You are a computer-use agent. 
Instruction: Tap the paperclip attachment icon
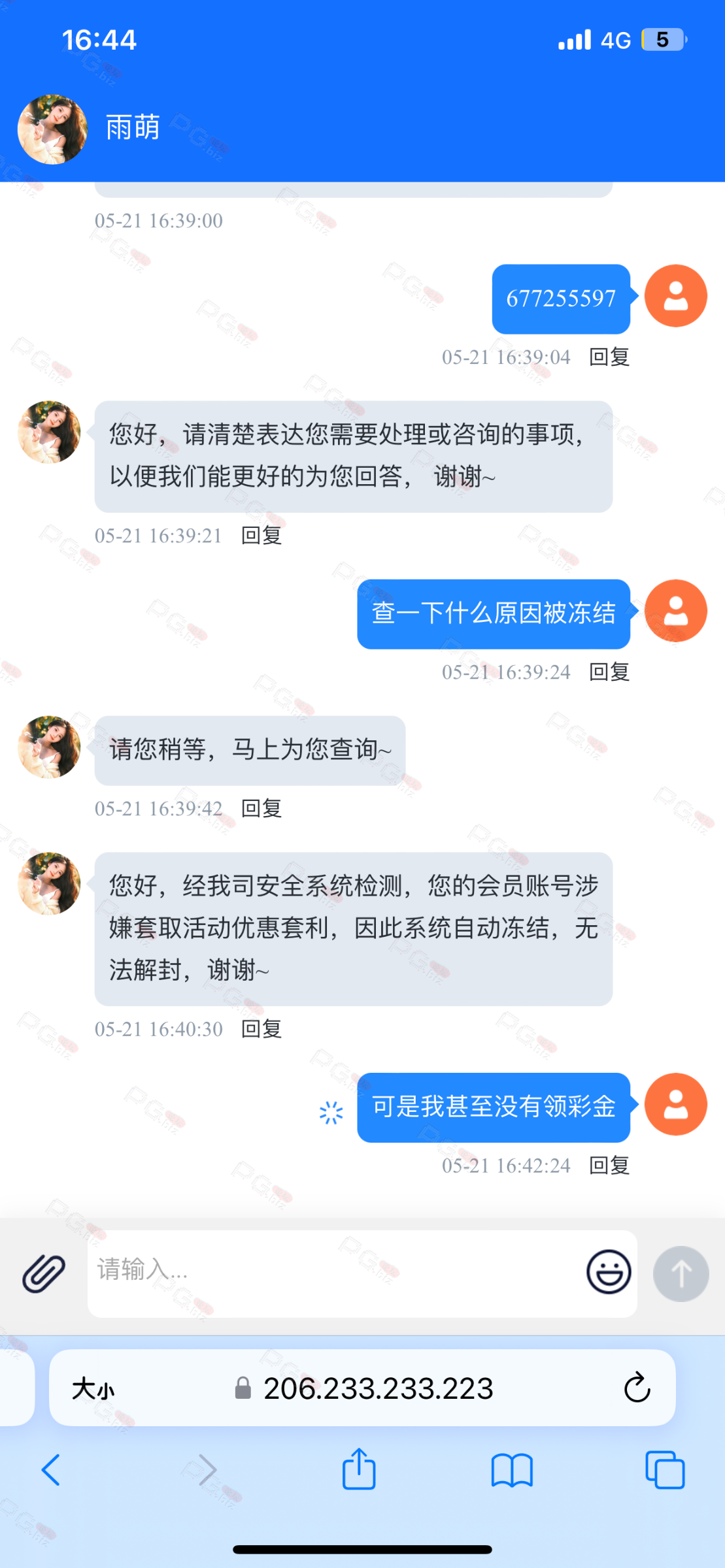tap(44, 1273)
